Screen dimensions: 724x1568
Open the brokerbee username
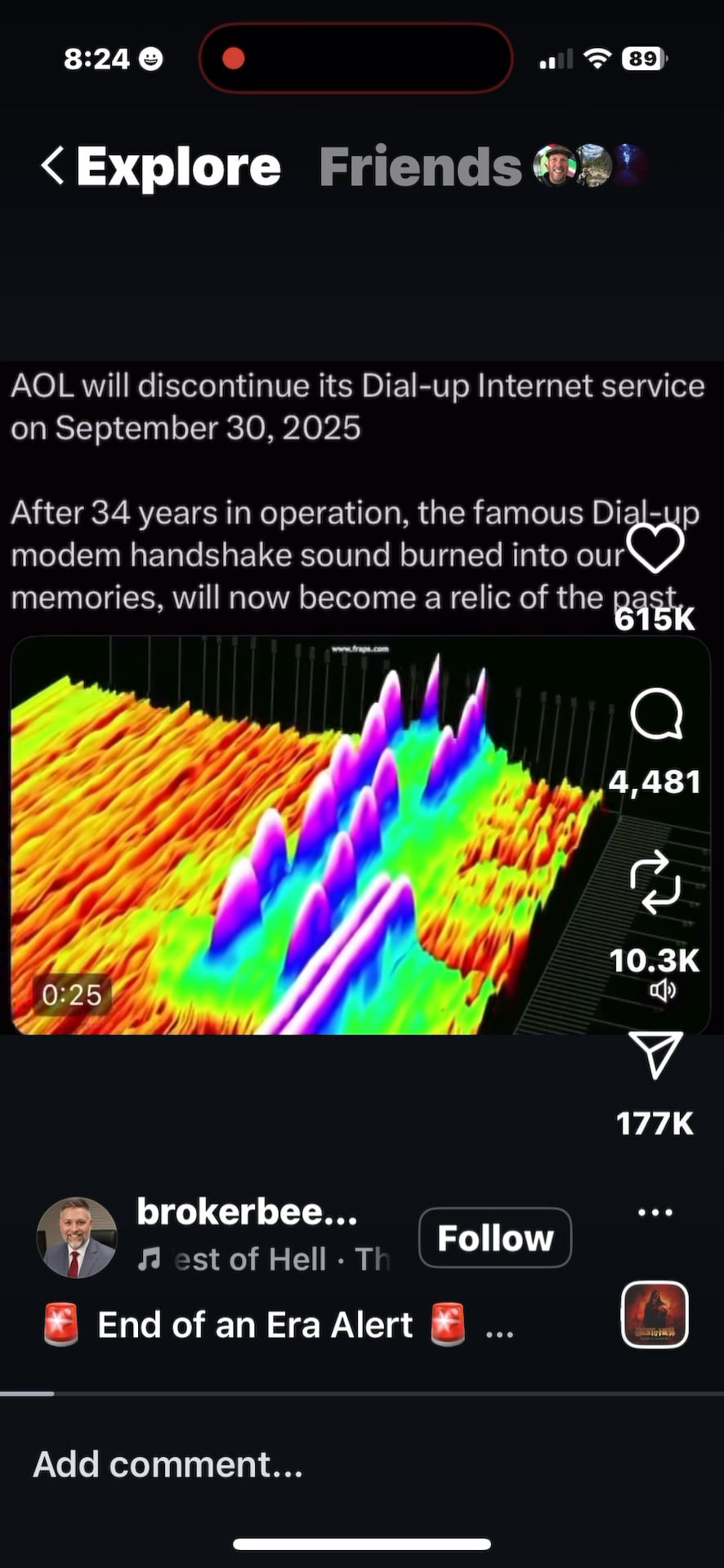point(247,1212)
